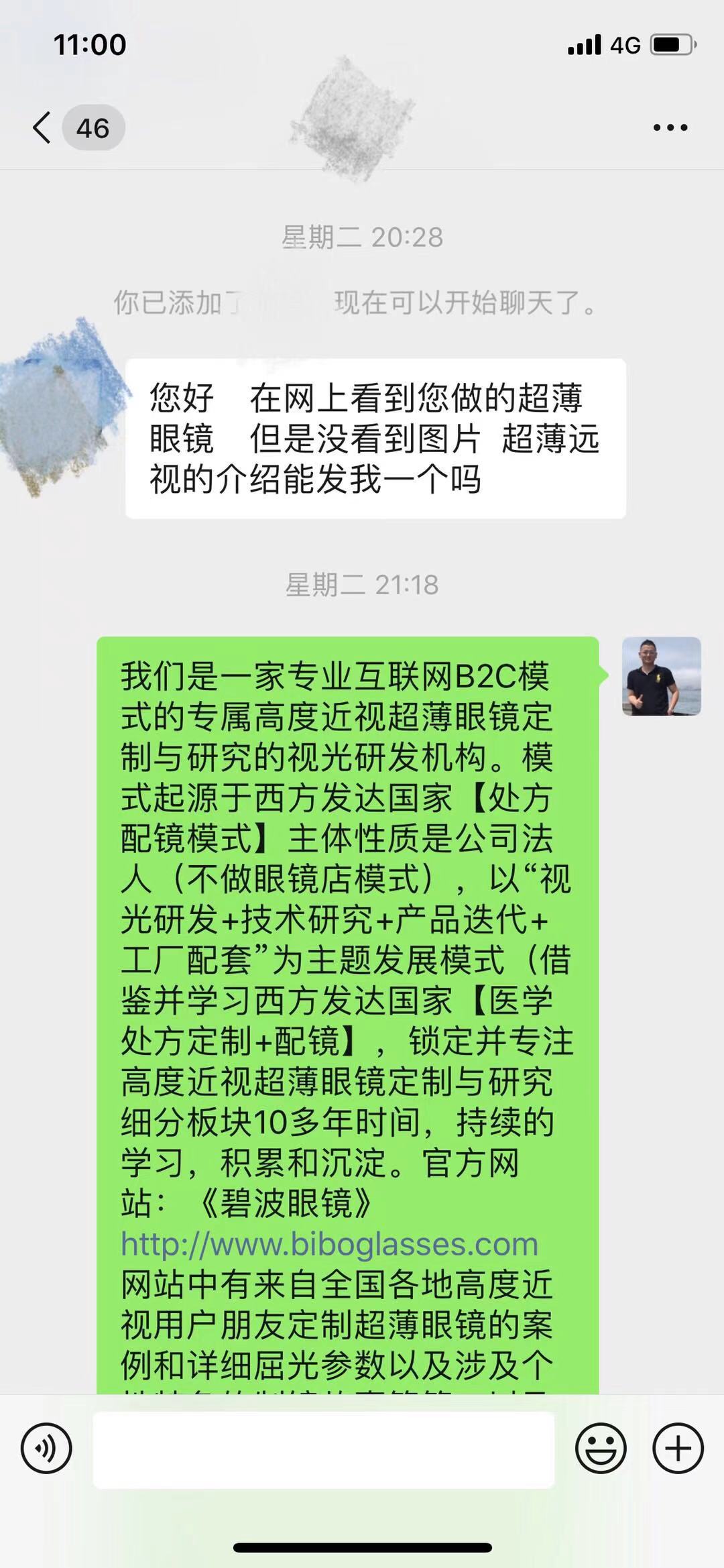
Task: Open the www.biboglasses.com link
Action: point(330,1245)
